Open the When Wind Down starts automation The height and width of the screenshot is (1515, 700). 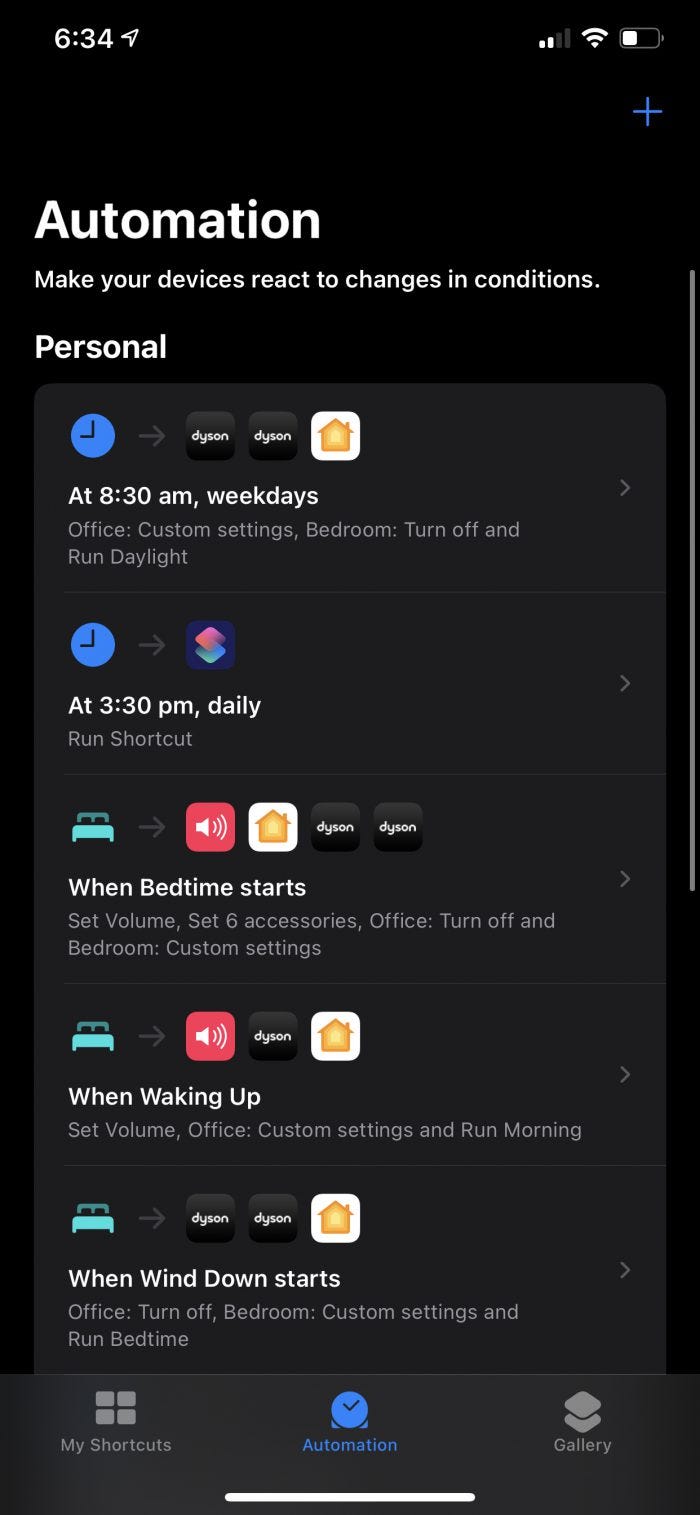point(349,1278)
